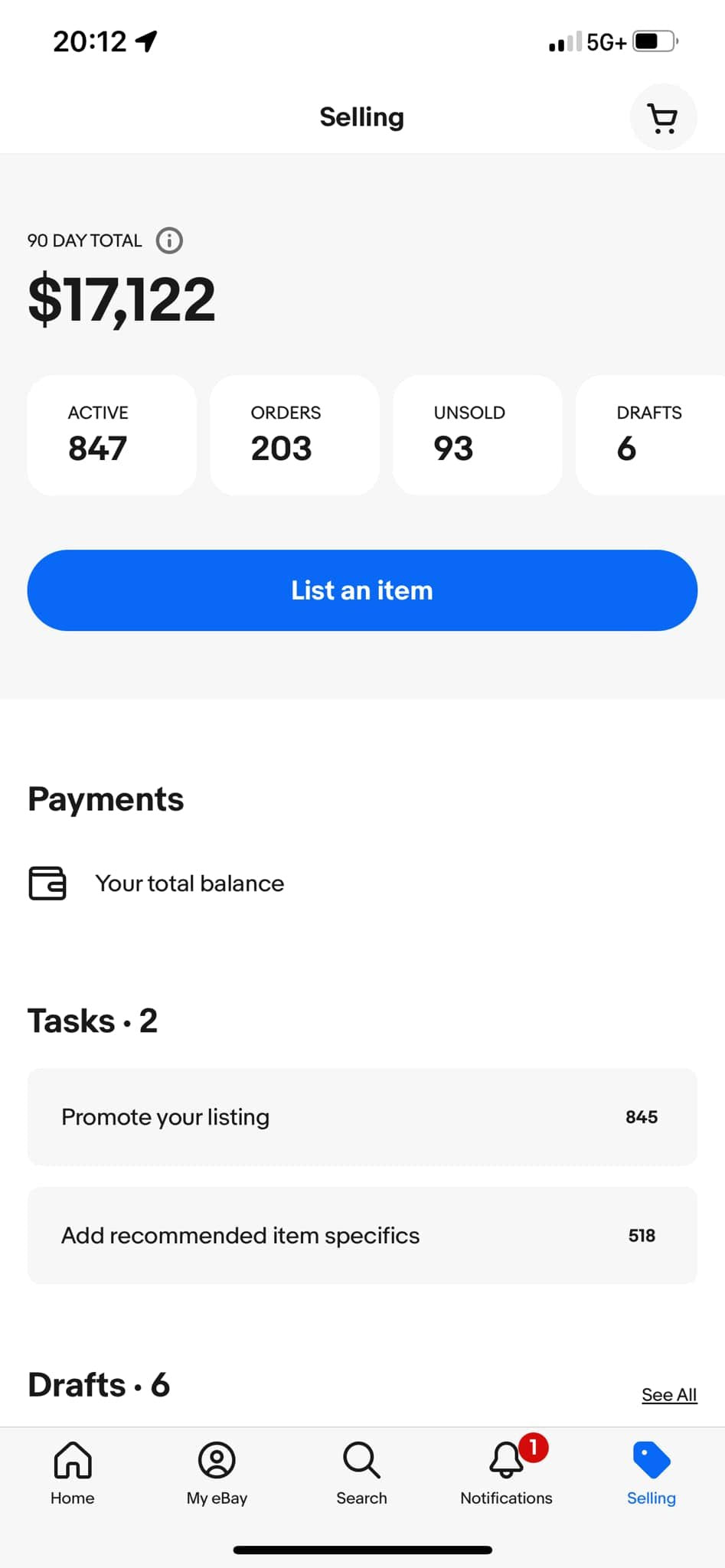Show info about the 90 day total

(169, 240)
